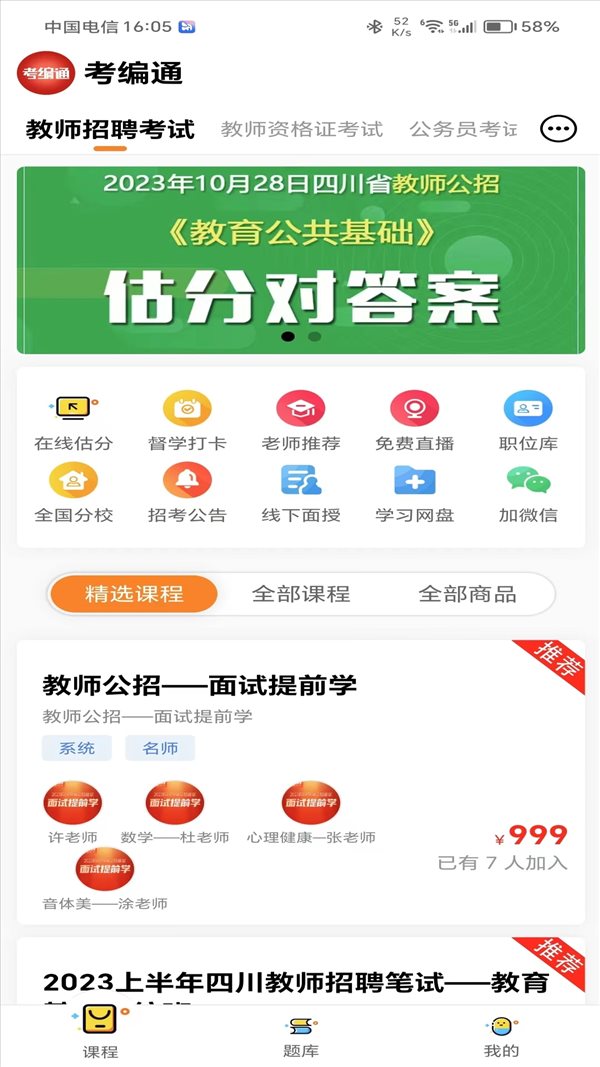
Task: Open 督学打卡
Action: click(x=187, y=422)
